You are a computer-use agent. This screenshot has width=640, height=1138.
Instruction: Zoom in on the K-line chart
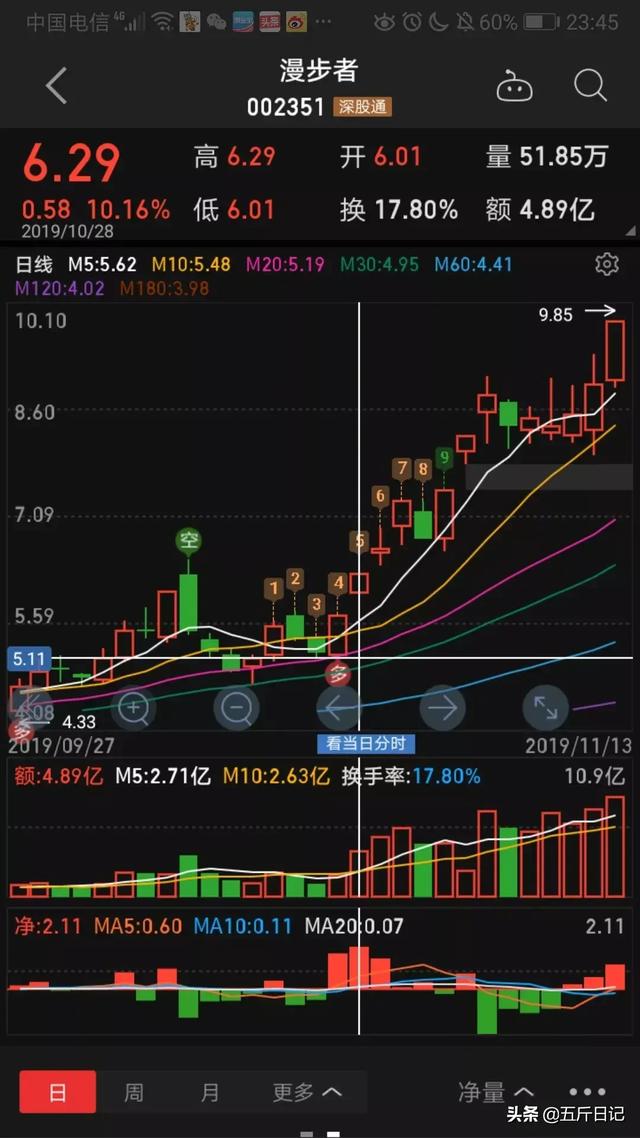coord(134,707)
